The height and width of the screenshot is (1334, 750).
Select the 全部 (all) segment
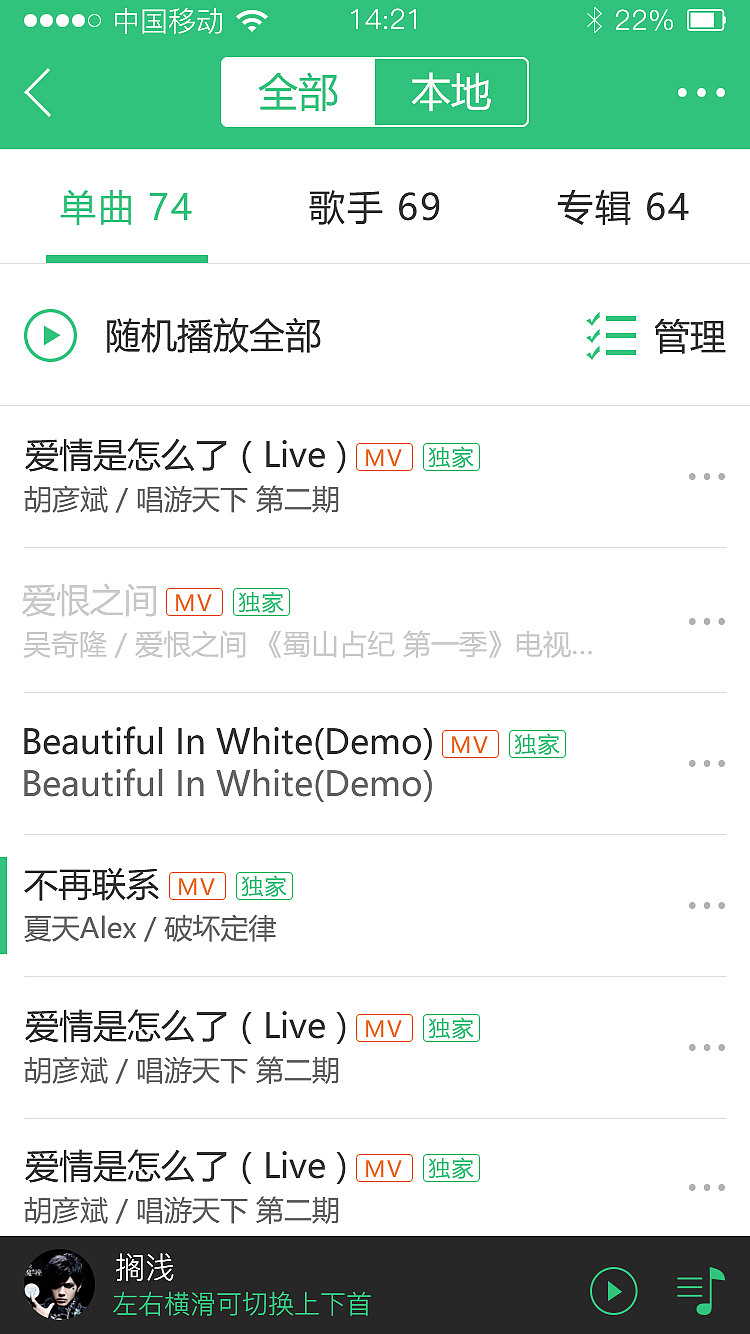click(x=298, y=92)
